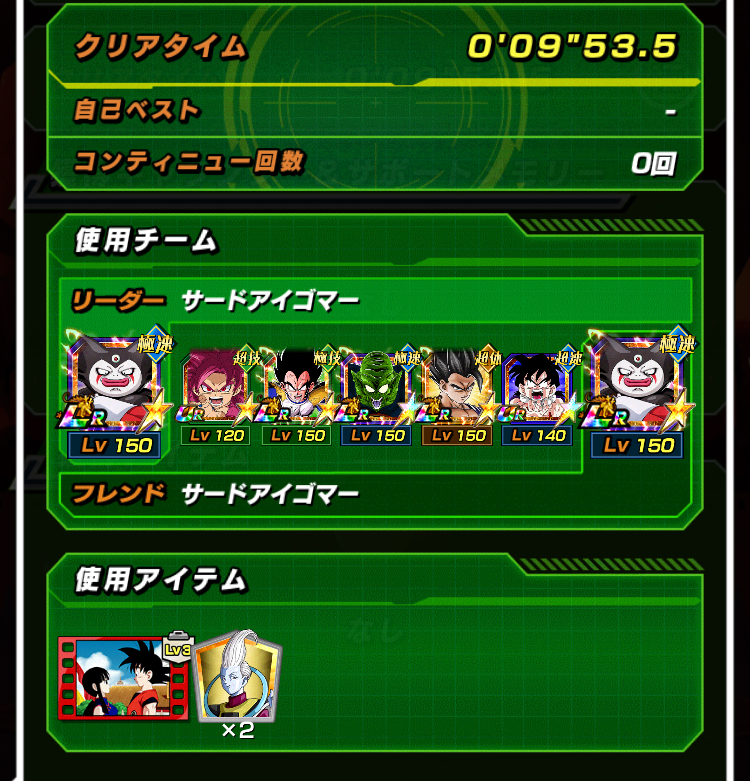
Task: Open the leader Third Eye Gomah card
Action: point(116,385)
